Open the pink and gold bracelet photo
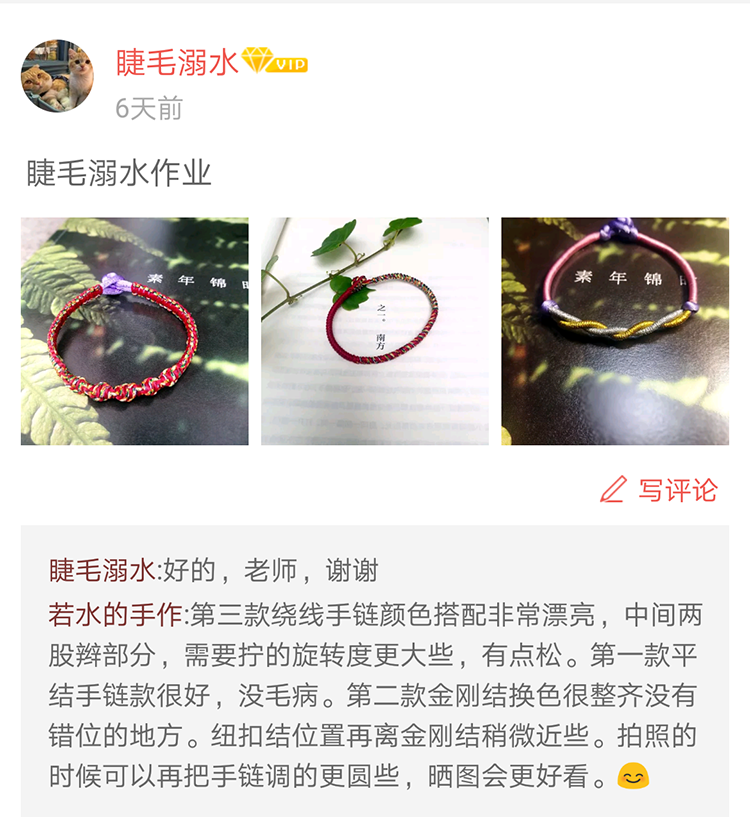The height and width of the screenshot is (817, 750). click(615, 331)
